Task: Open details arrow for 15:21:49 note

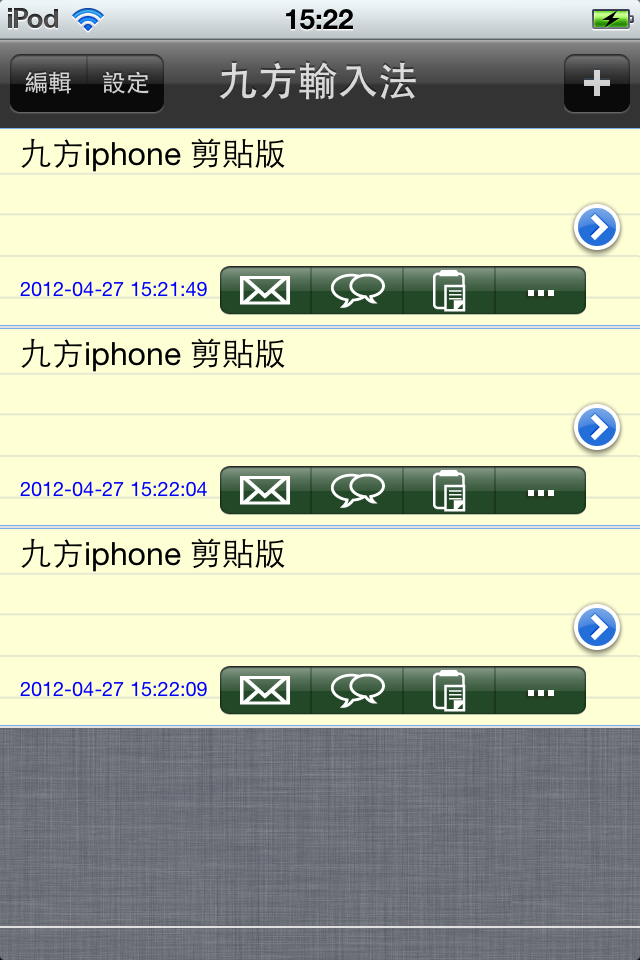Action: click(x=597, y=229)
